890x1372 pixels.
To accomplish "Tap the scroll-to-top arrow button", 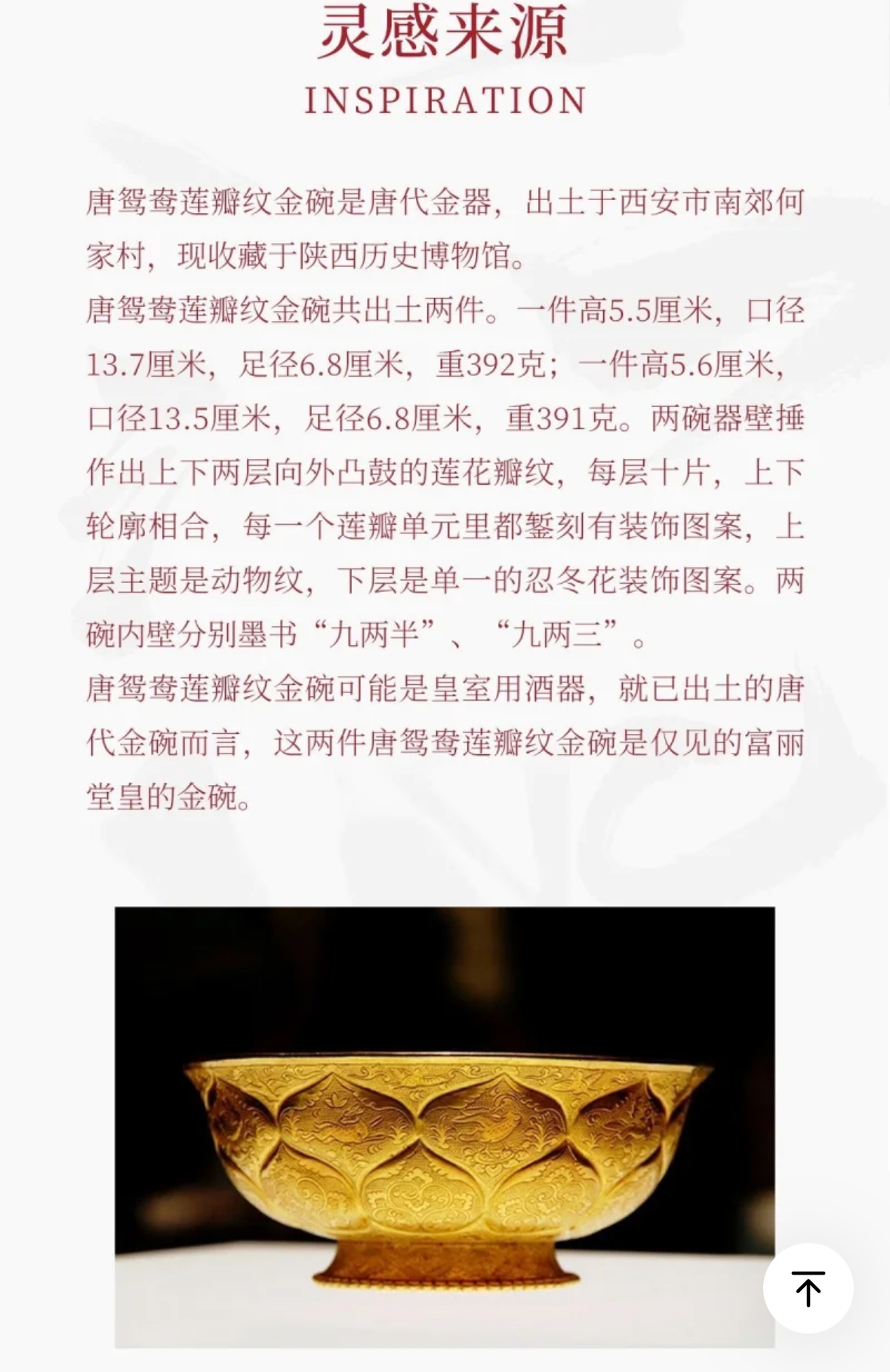I will tap(808, 1287).
